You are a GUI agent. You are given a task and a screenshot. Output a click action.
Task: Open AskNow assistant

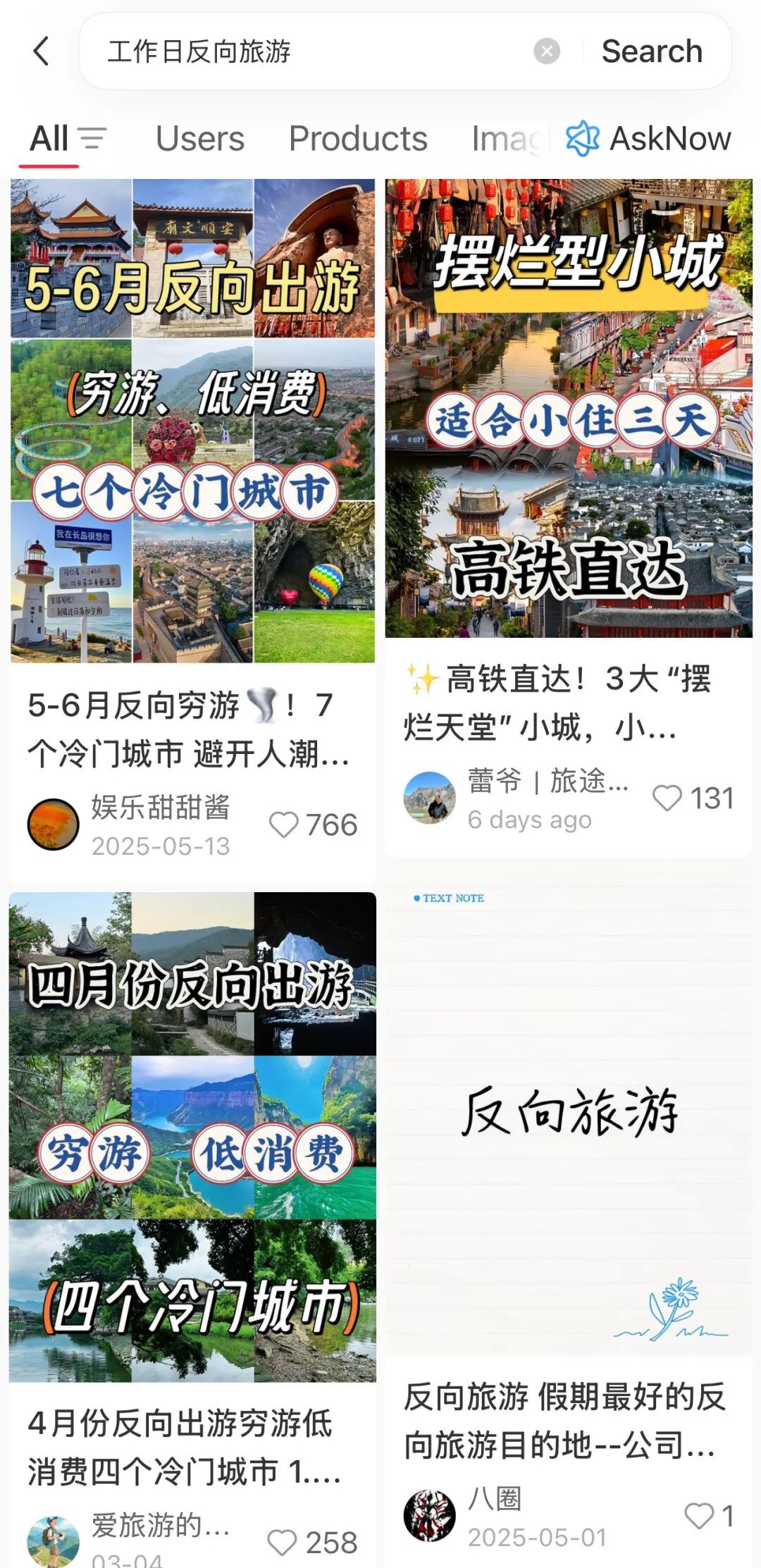649,138
